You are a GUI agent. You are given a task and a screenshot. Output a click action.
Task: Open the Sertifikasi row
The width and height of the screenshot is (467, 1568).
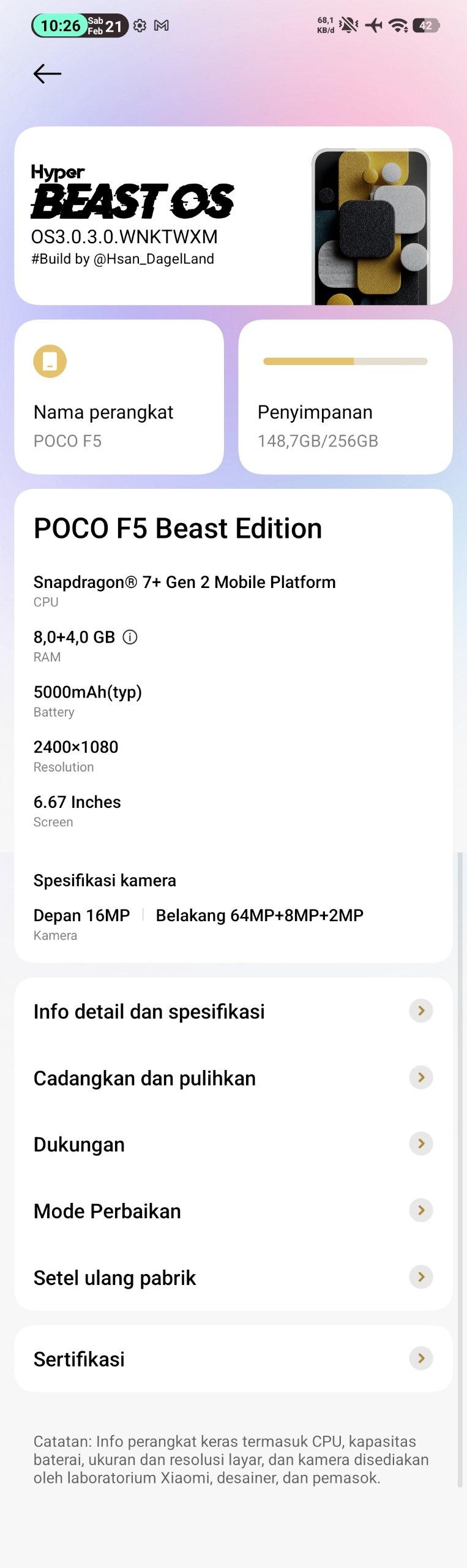point(233,1359)
